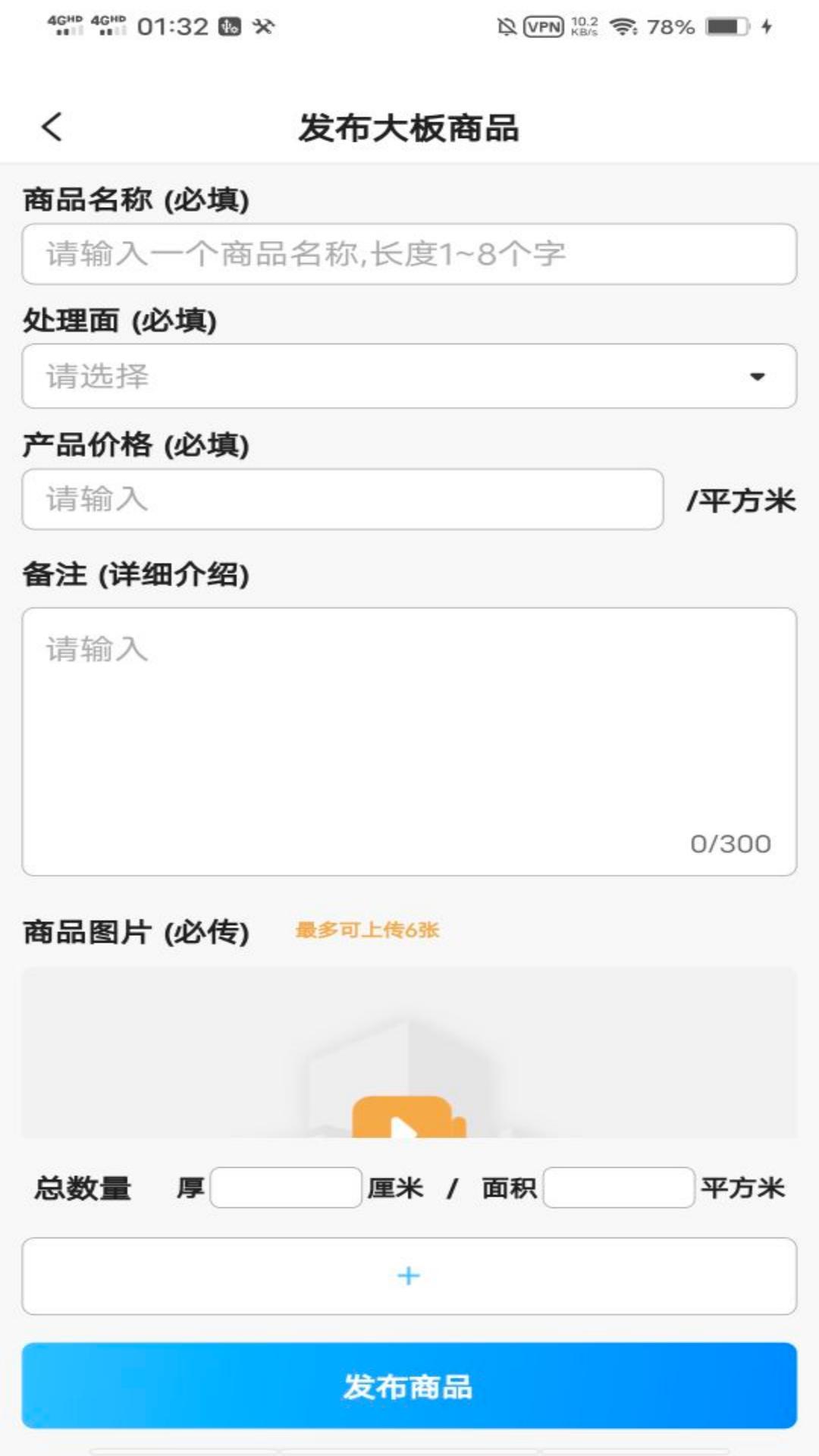Screen dimensions: 819x1456
Task: Select the 商品名称 input field
Action: tap(409, 253)
